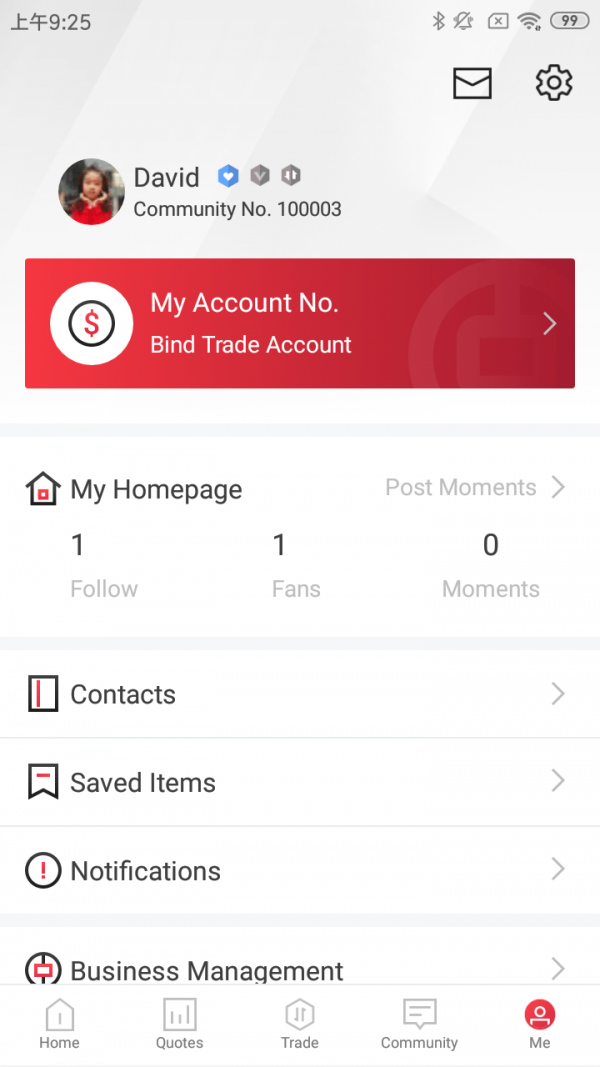Switch to the Quotes tab

tap(180, 1025)
